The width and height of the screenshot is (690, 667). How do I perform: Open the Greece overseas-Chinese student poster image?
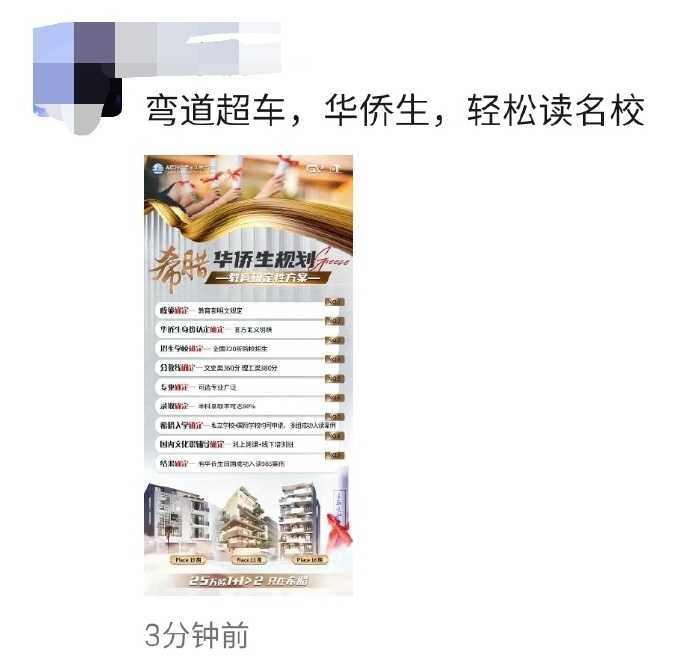(248, 375)
